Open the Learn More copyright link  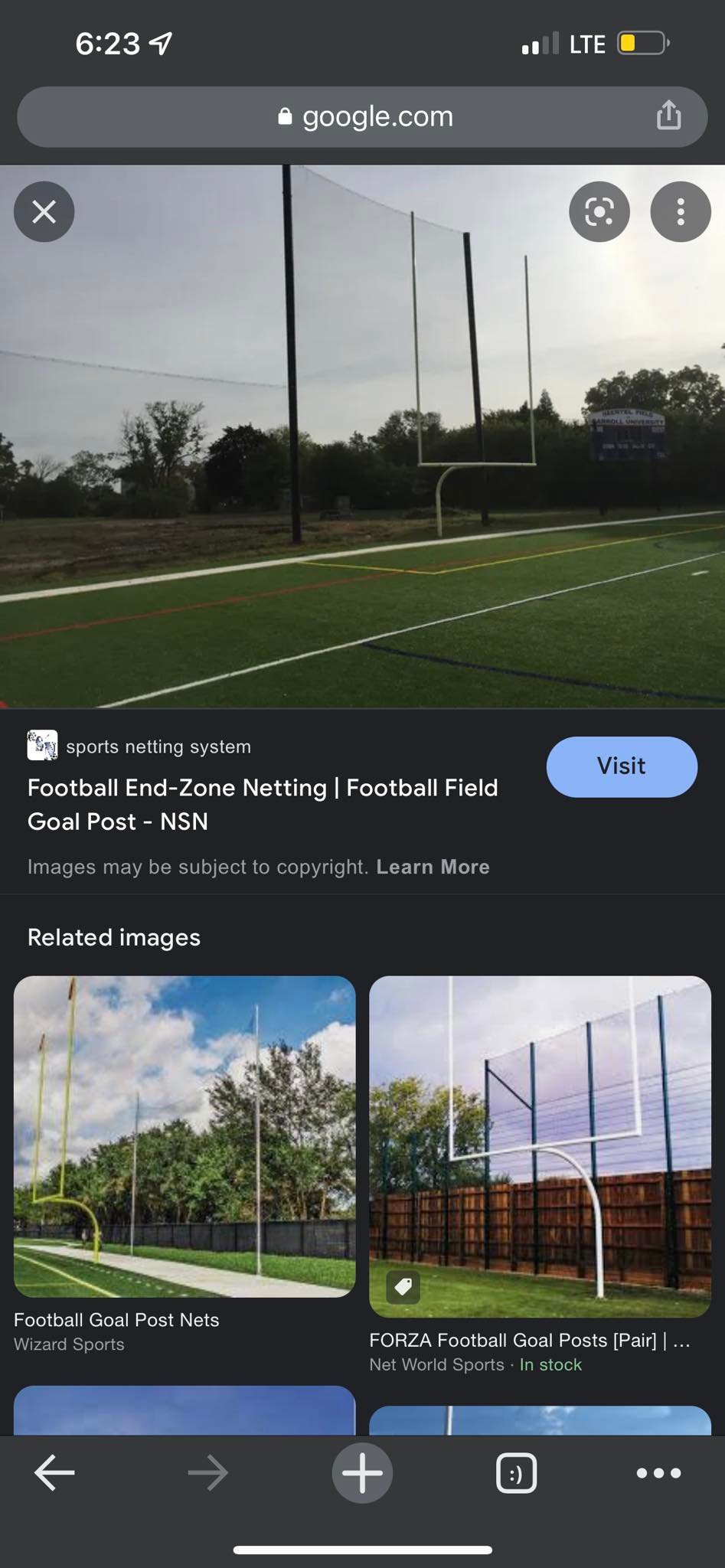click(x=433, y=867)
